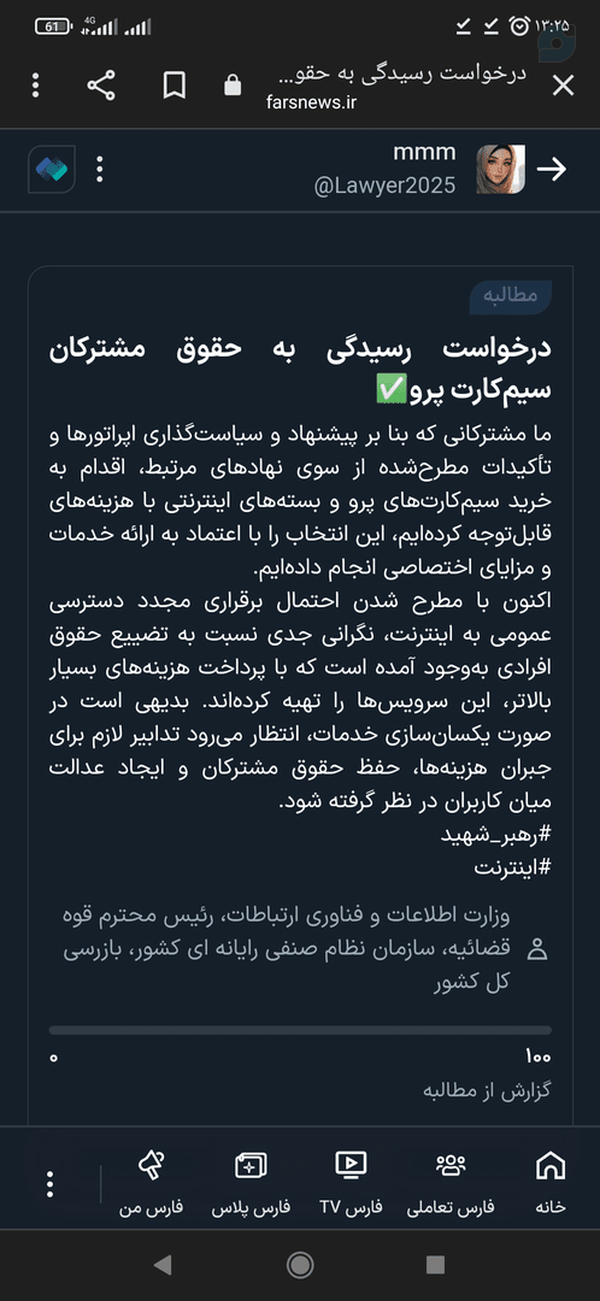Open the @Lawyer2025 profile avatar

[500, 169]
